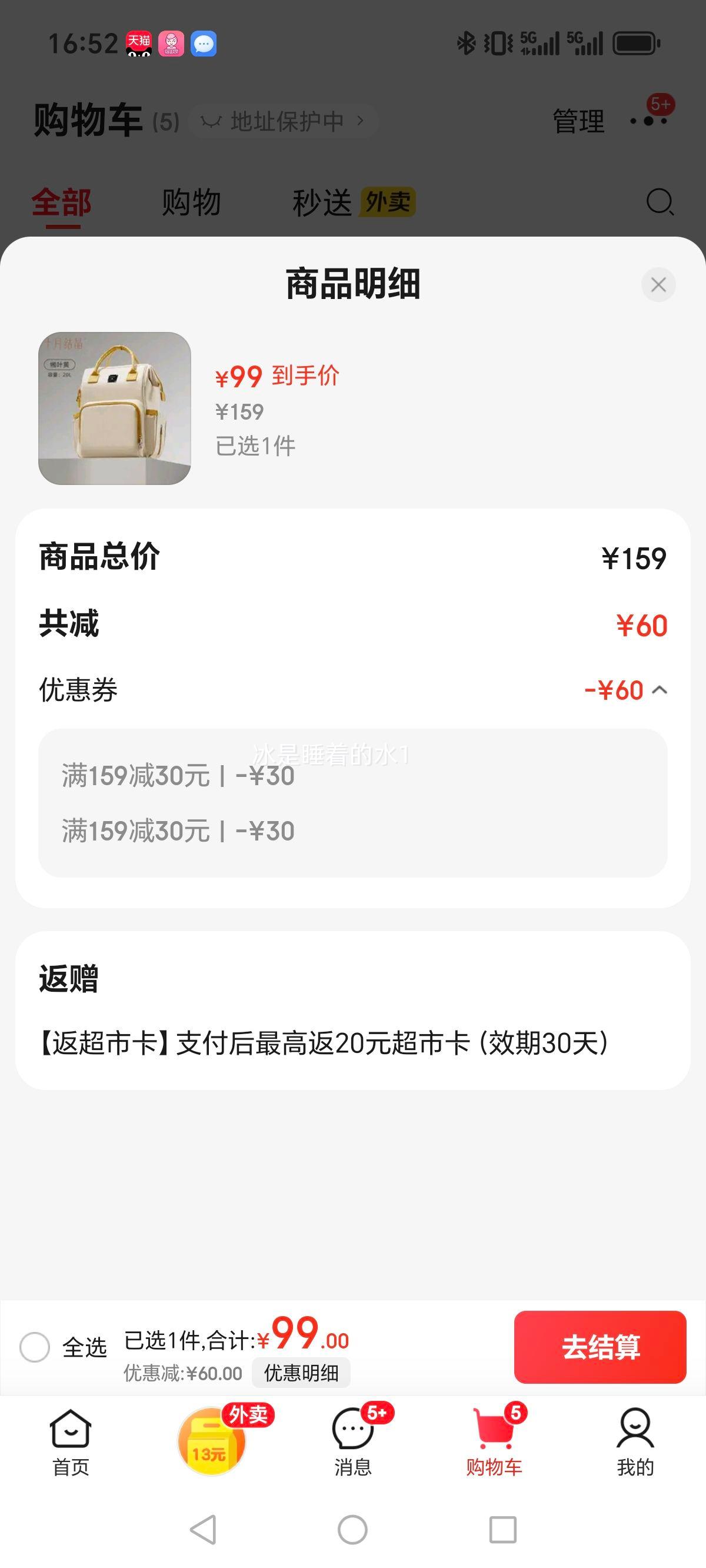View the backpack product image
Viewport: 706px width, 1568px height.
[x=114, y=408]
